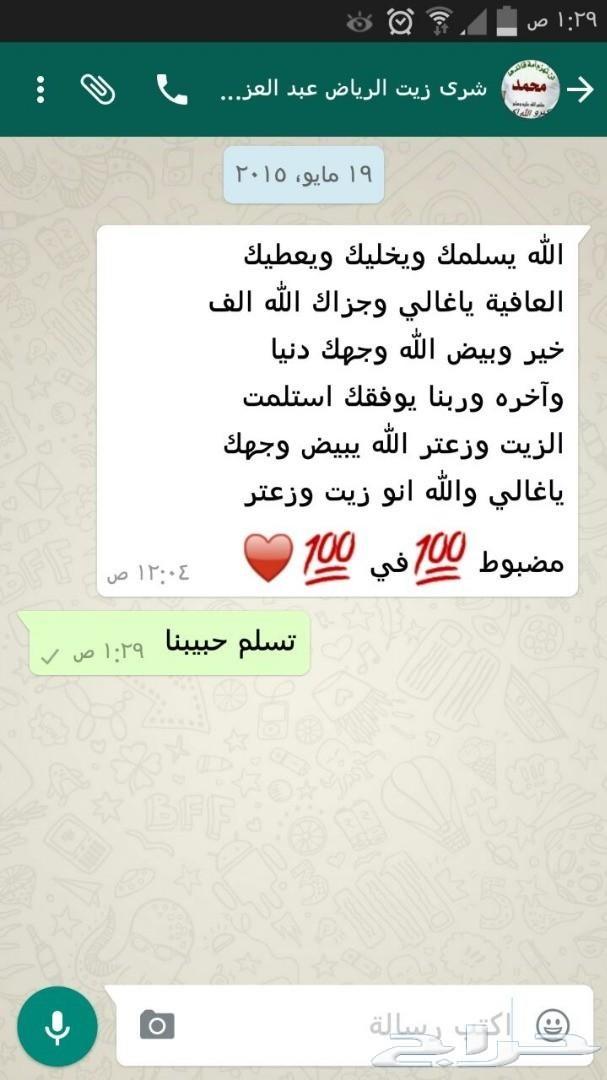Open contact info from the chat title

(x=353, y=90)
